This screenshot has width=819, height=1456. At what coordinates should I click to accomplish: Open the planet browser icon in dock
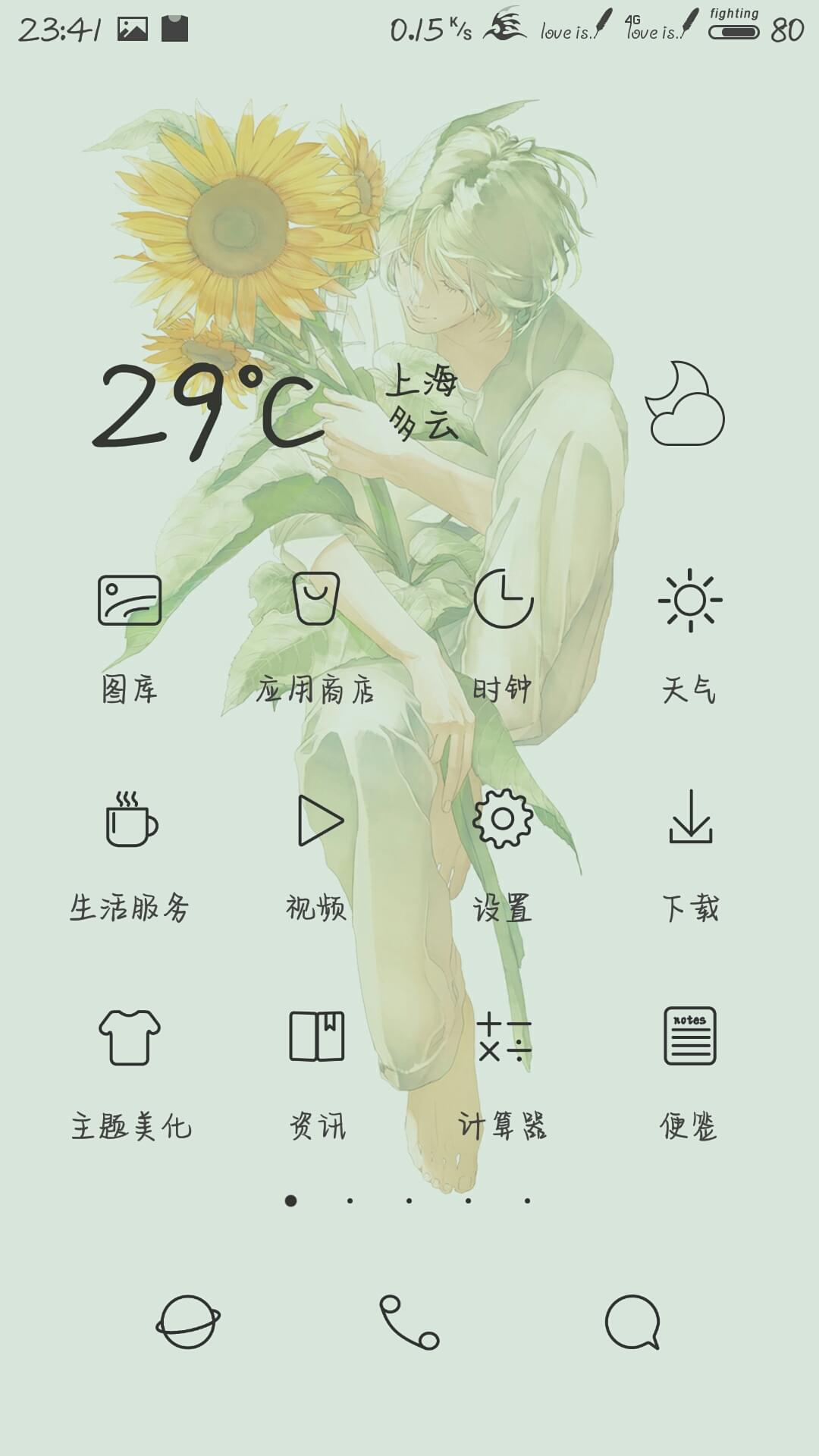pyautogui.click(x=187, y=1323)
